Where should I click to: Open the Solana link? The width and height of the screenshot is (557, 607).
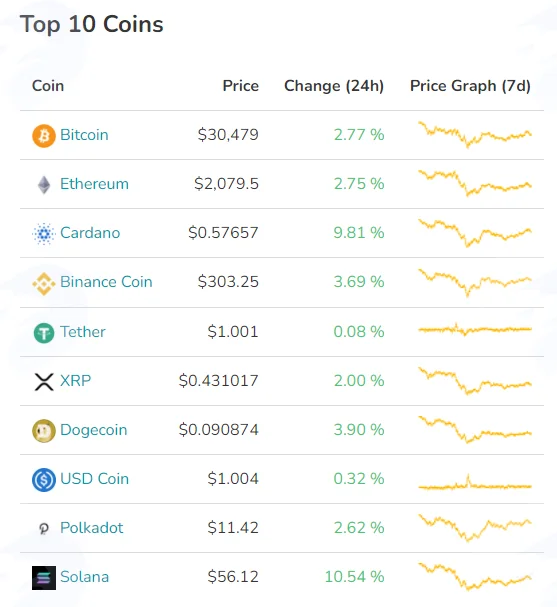click(x=85, y=577)
